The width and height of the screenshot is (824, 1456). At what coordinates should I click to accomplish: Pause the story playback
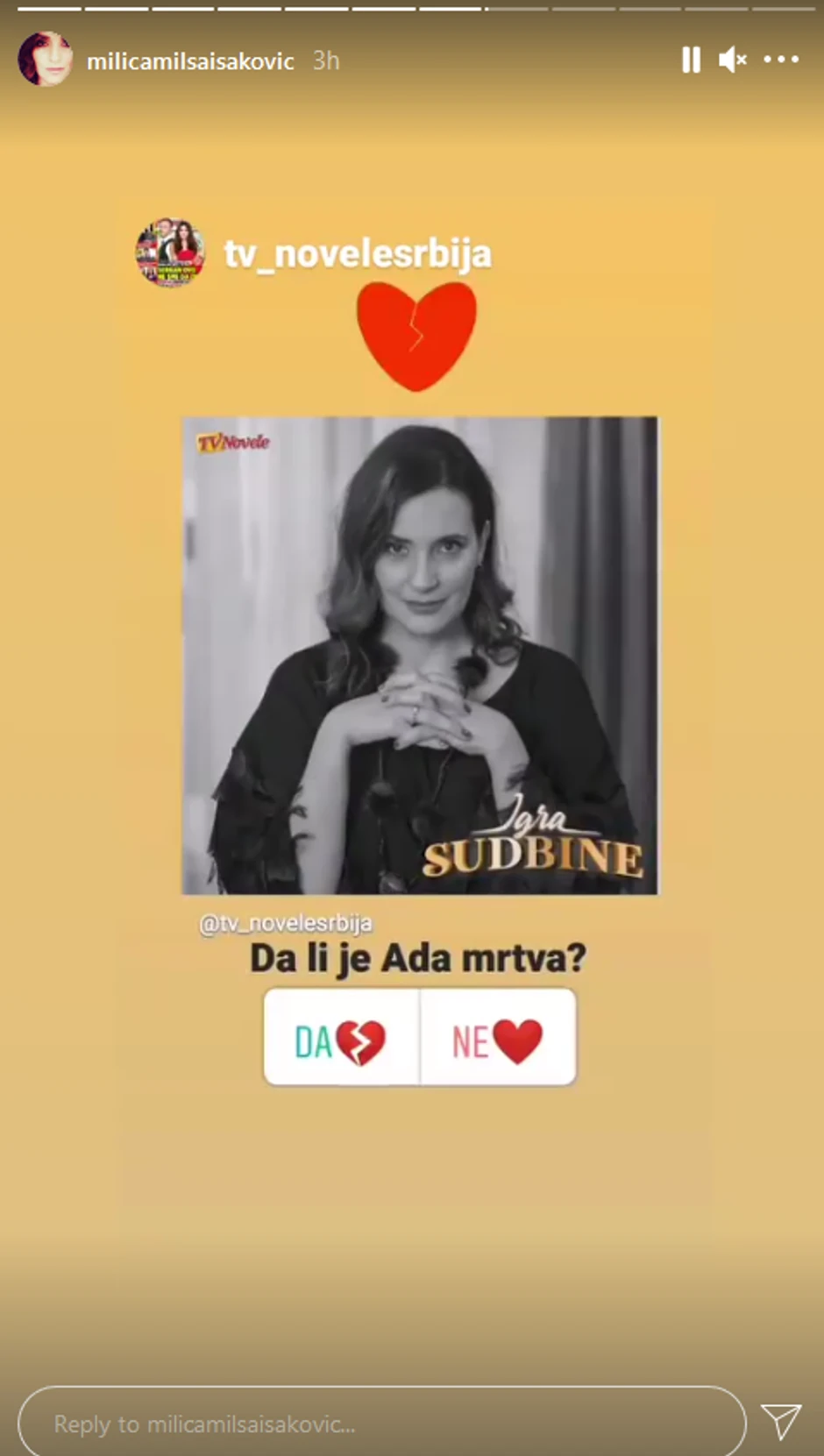pos(692,60)
